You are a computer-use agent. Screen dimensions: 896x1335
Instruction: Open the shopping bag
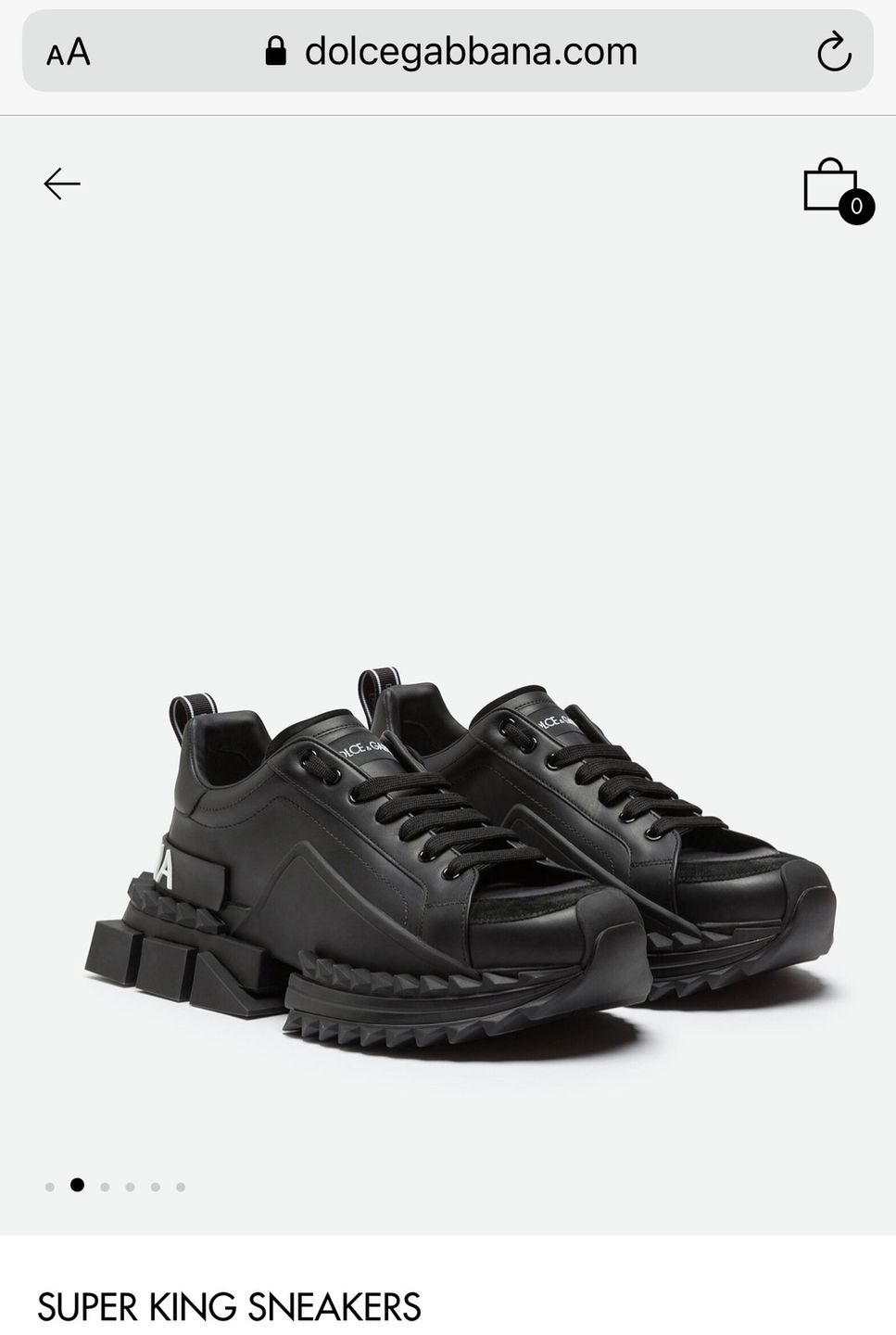coord(832,187)
